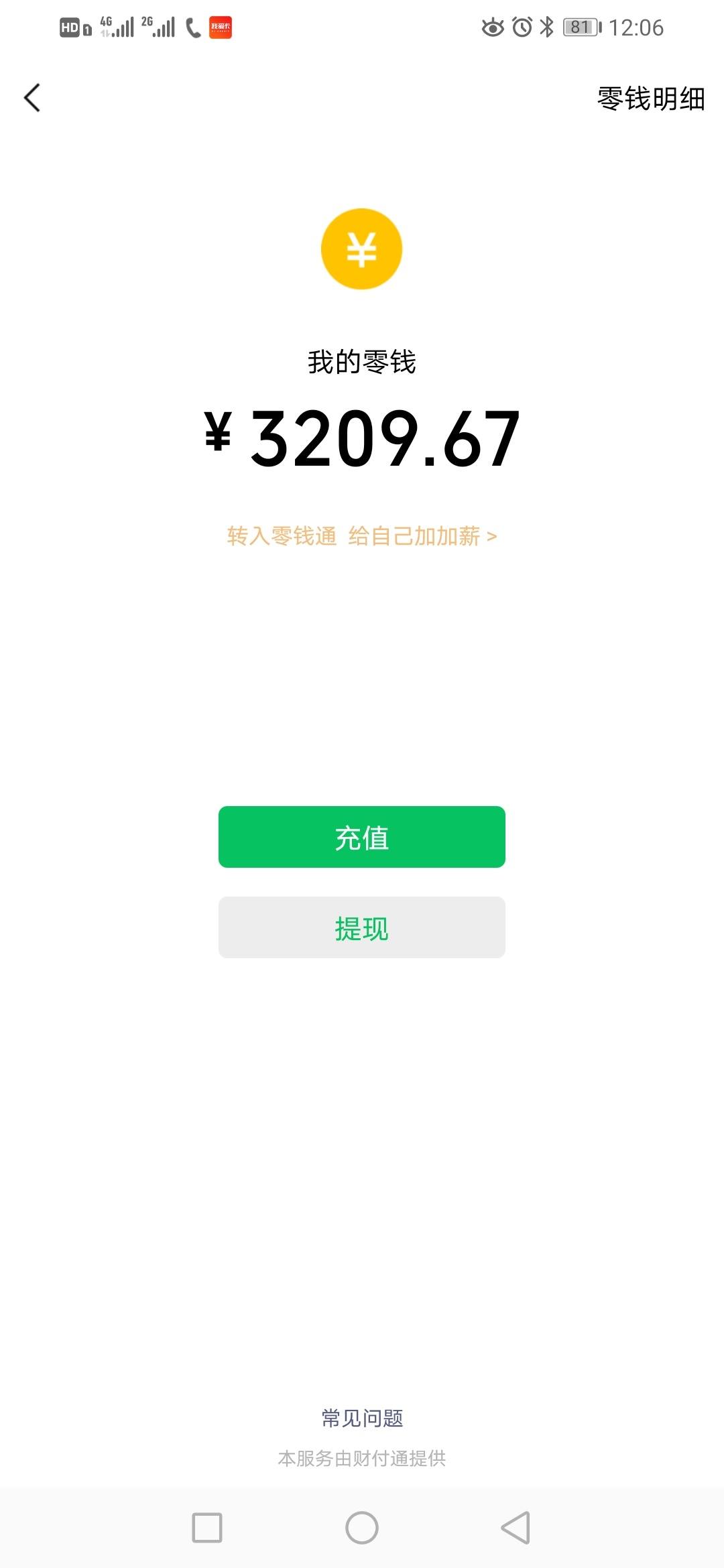Viewport: 724px width, 1568px height.
Task: Select 提现 to withdraw balance
Action: coord(361,927)
